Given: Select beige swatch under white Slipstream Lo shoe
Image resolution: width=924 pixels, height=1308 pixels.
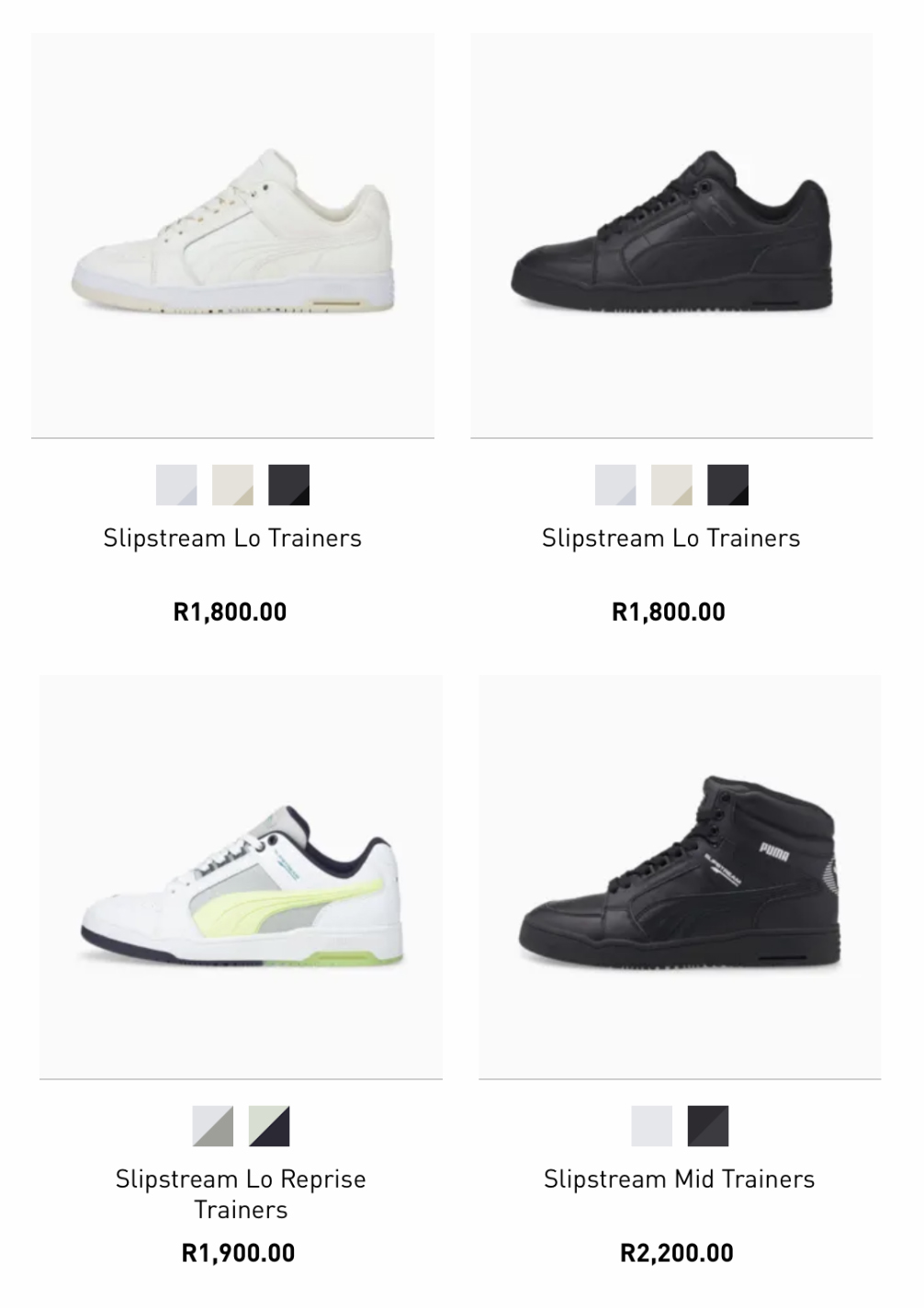Looking at the screenshot, I should pyautogui.click(x=232, y=485).
